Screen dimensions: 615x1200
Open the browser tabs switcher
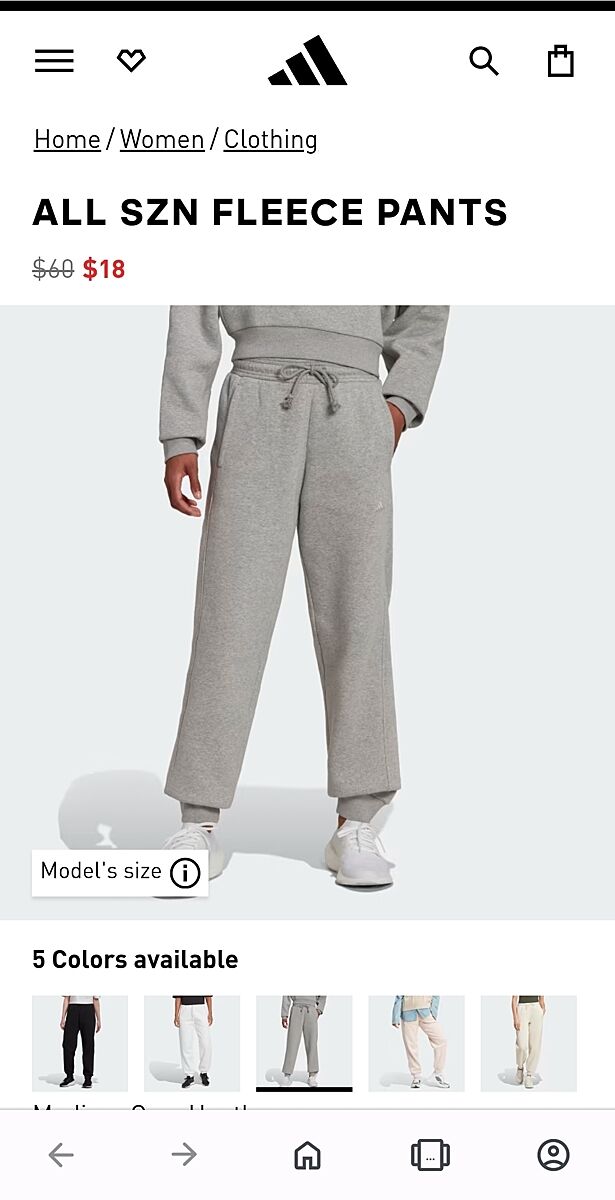[x=430, y=1155]
